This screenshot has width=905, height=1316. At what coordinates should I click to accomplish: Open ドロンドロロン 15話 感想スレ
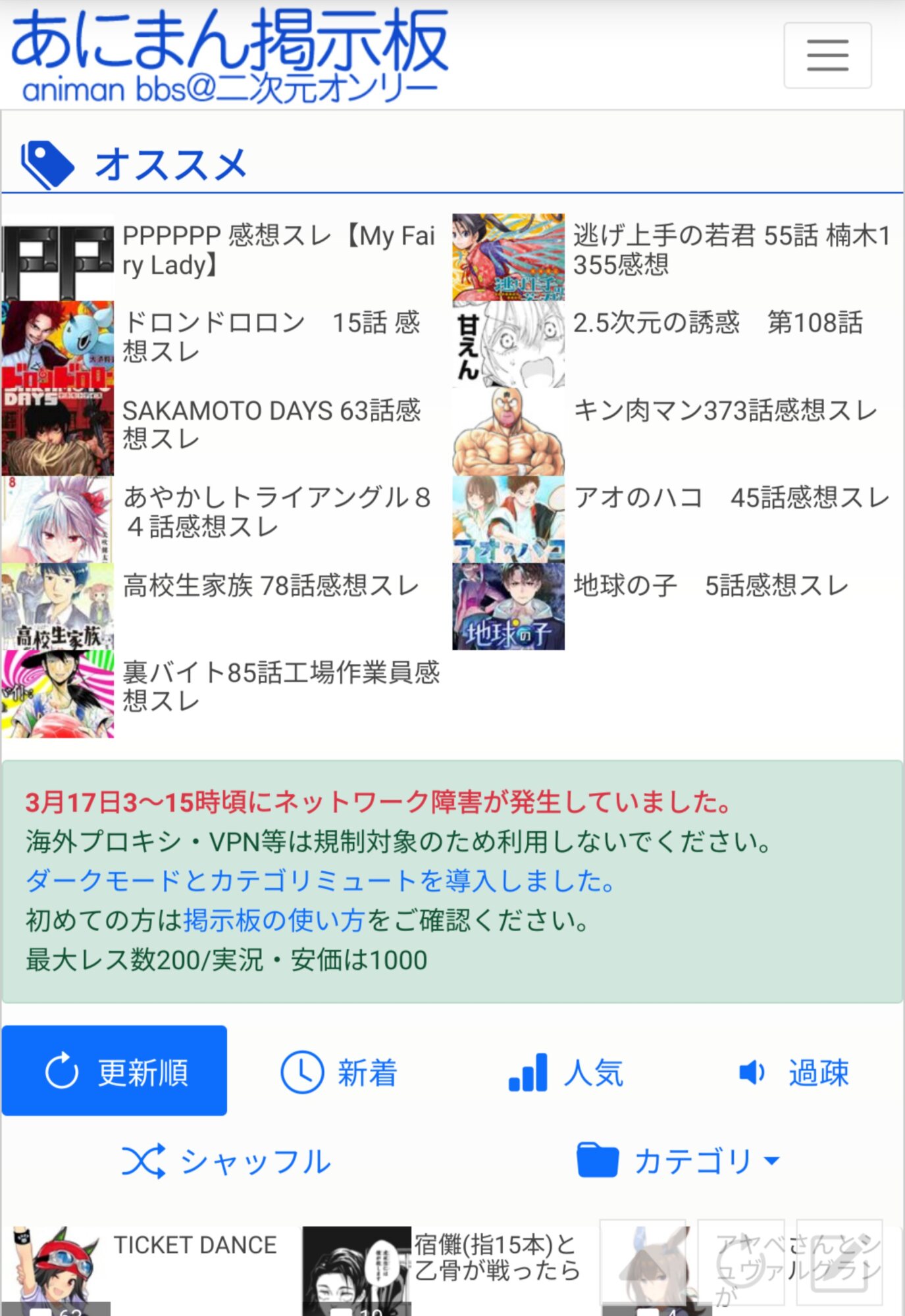[271, 337]
